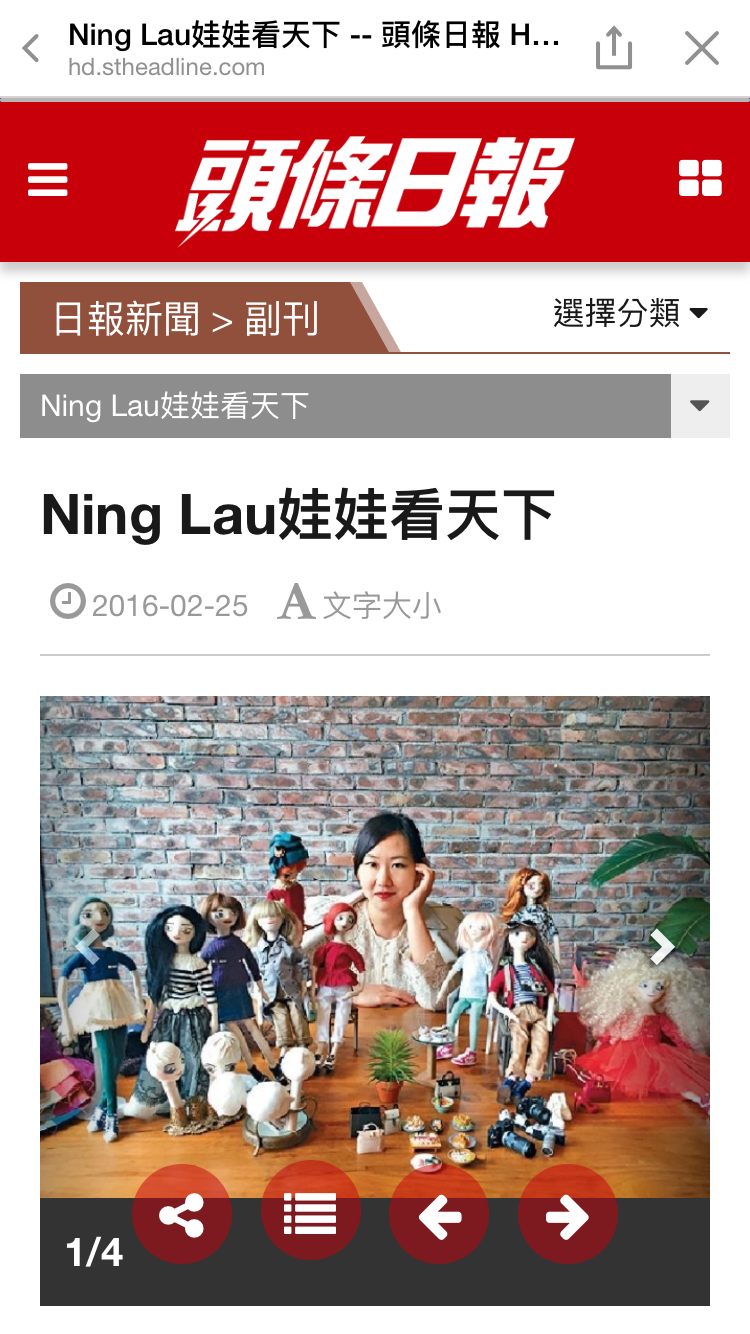Share this page via the browser share icon

[613, 48]
